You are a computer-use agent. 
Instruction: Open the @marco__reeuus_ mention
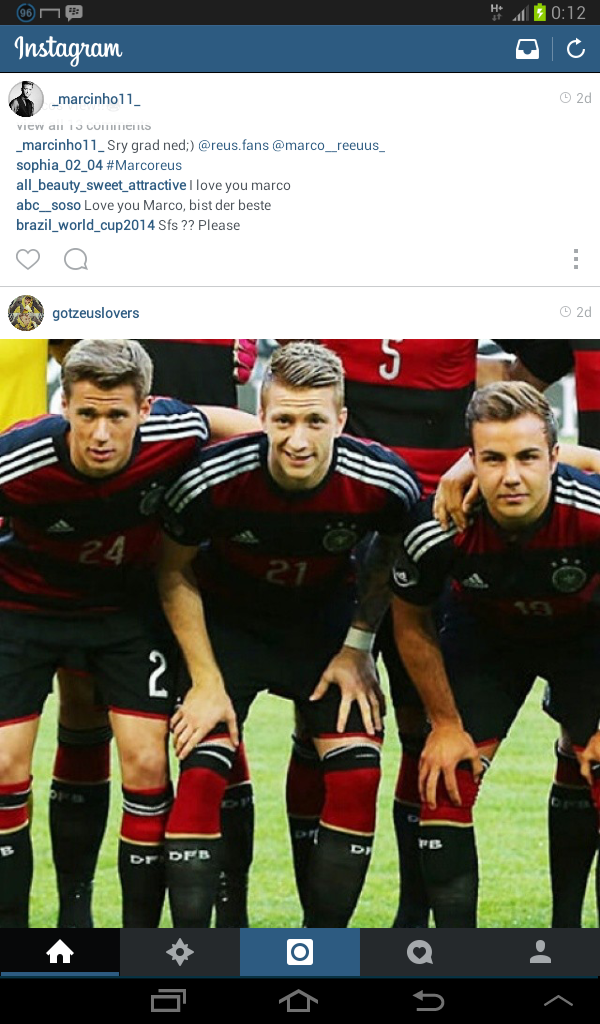[x=328, y=145]
